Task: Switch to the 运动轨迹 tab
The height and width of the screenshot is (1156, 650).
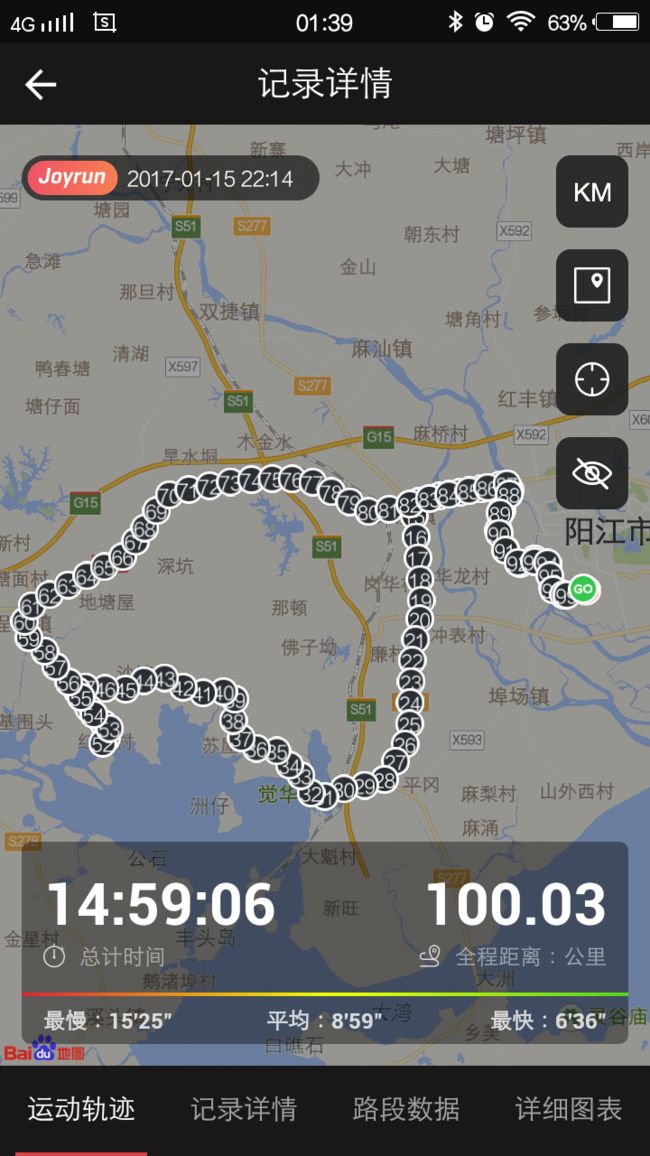Action: tap(81, 1109)
